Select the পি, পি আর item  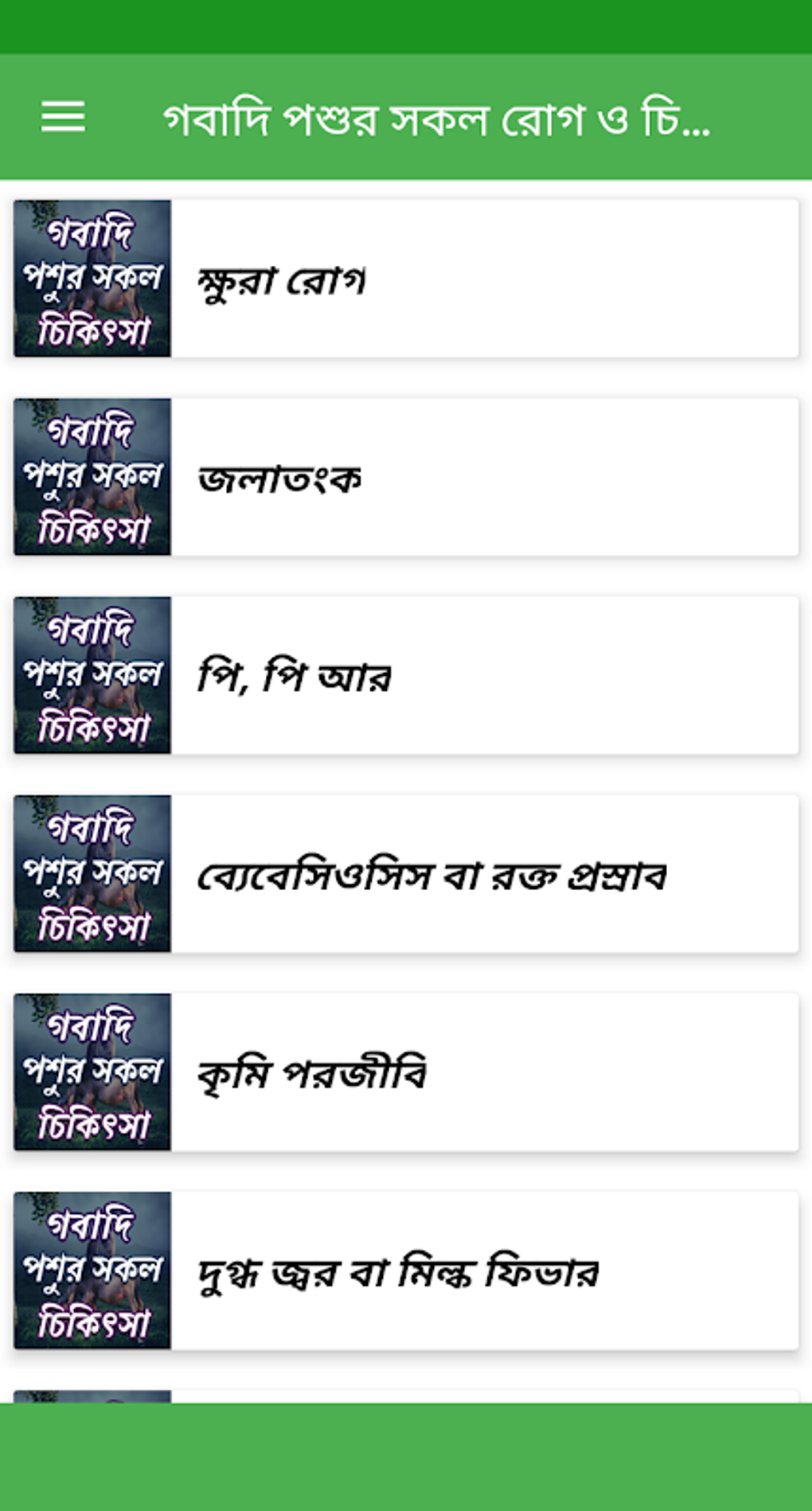406,675
